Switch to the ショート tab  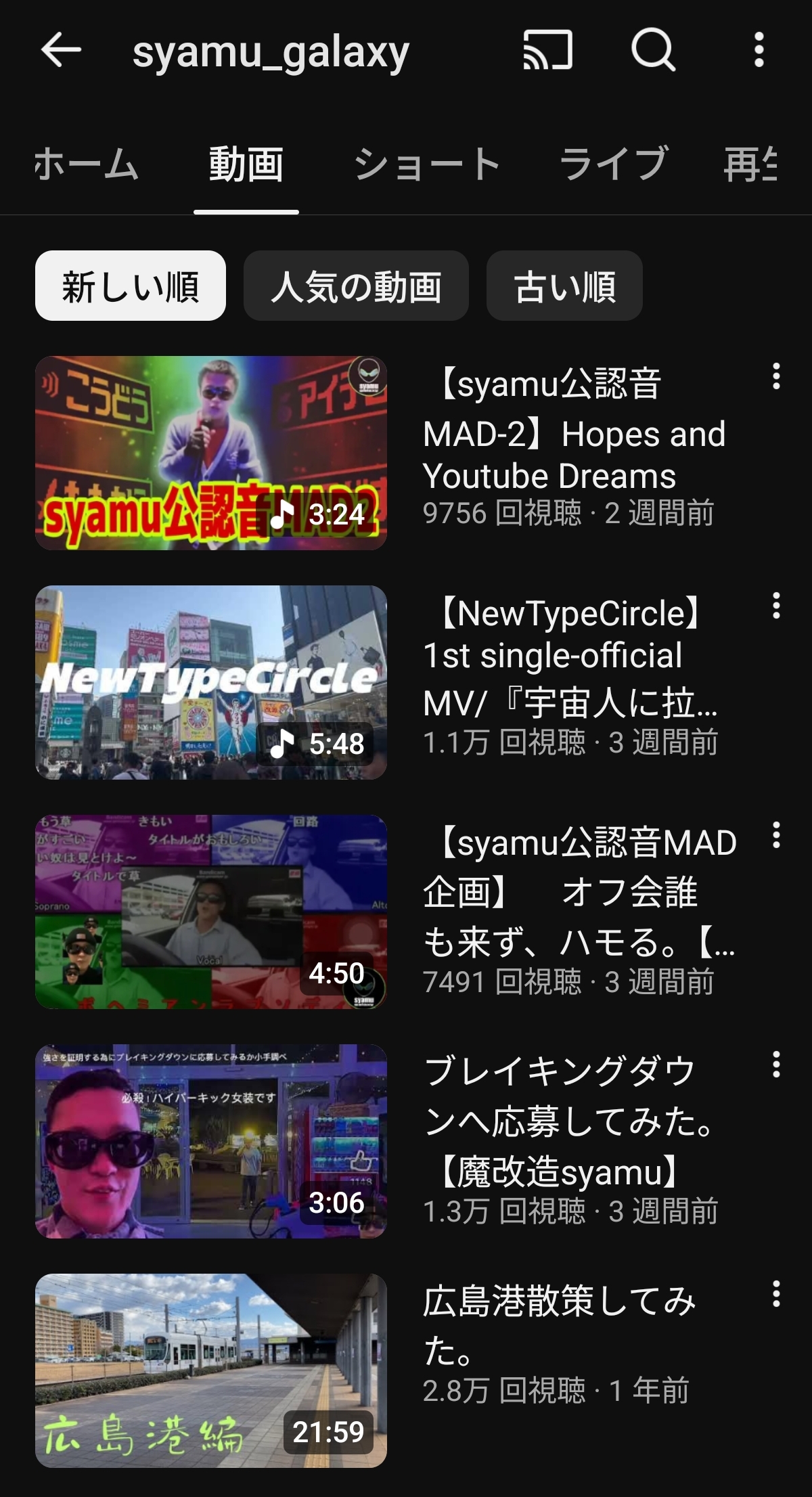pyautogui.click(x=426, y=164)
